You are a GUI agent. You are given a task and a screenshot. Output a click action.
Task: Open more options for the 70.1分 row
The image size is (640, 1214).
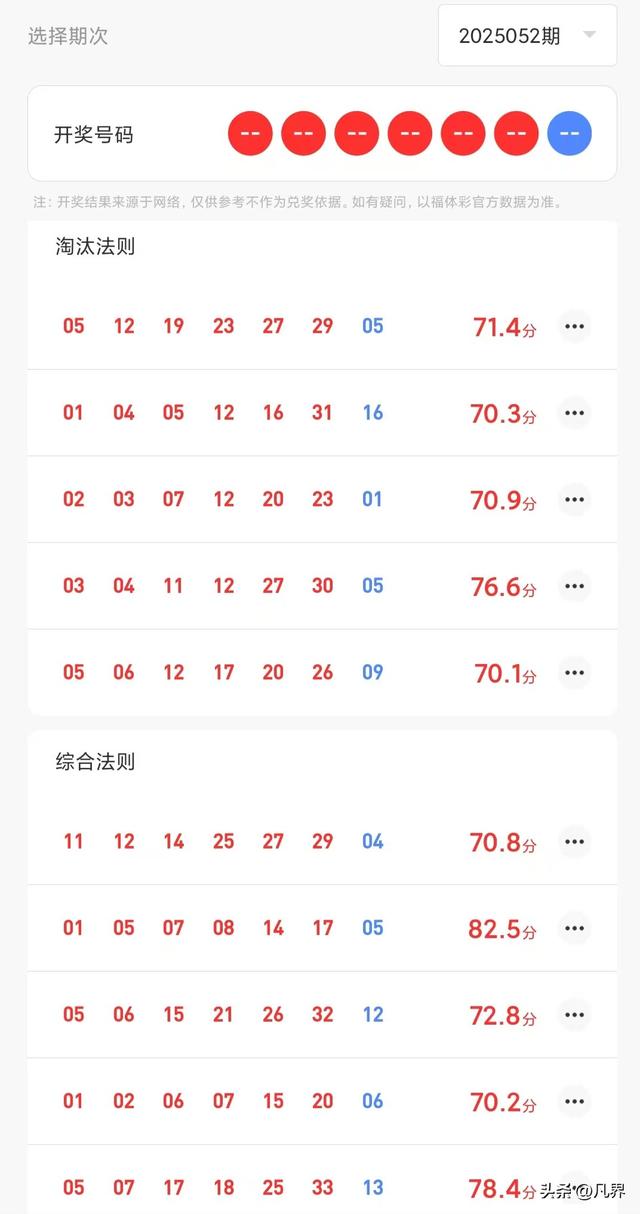point(574,673)
